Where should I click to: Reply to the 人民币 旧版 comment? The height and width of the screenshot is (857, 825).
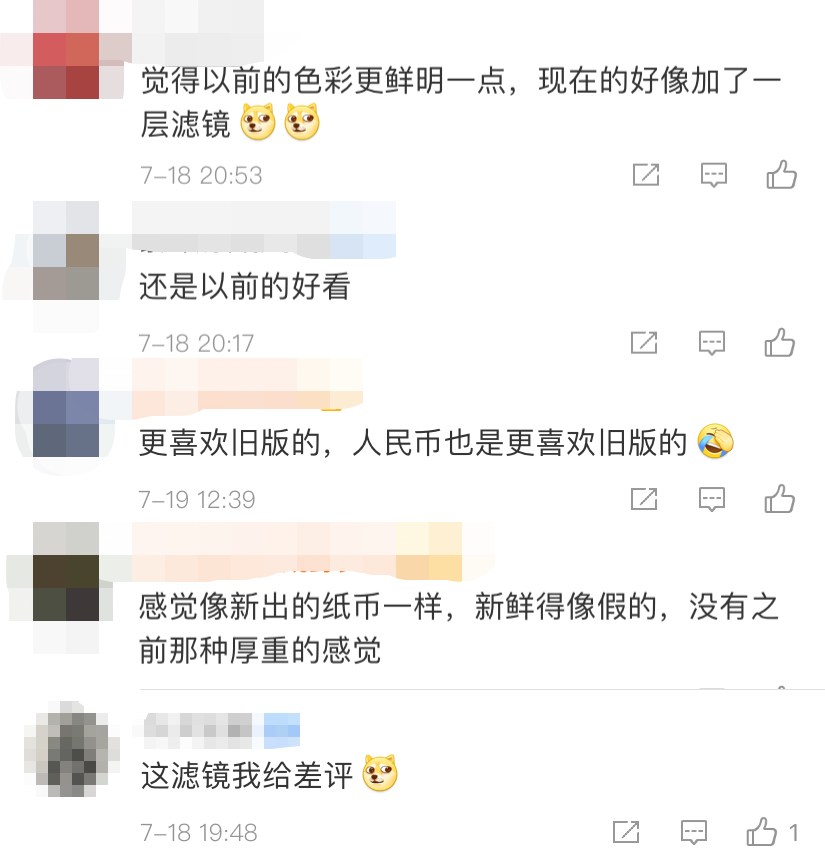(x=711, y=498)
